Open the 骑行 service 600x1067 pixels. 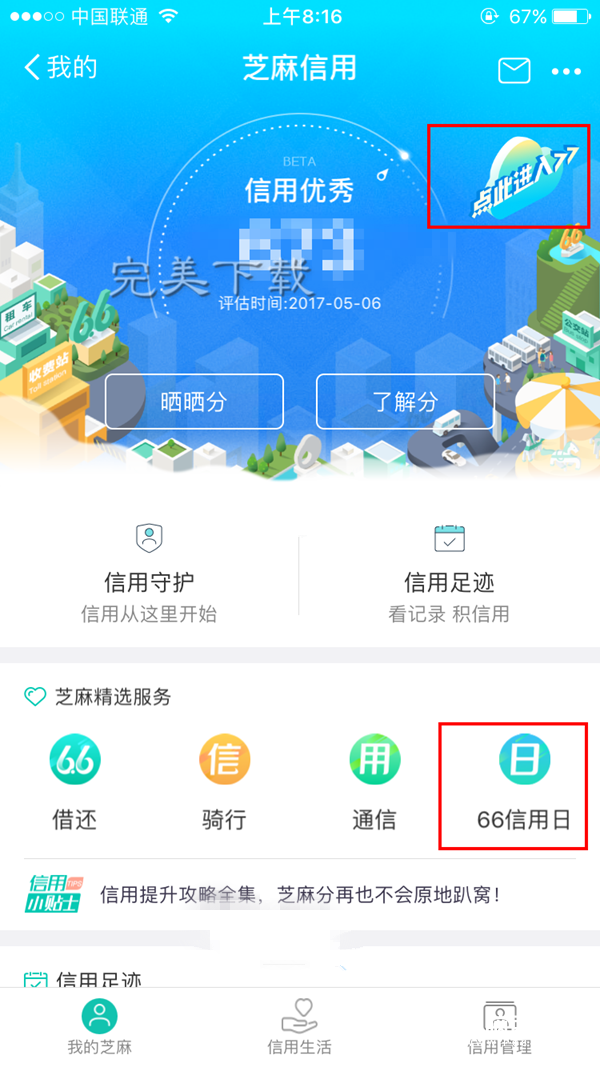(x=224, y=783)
